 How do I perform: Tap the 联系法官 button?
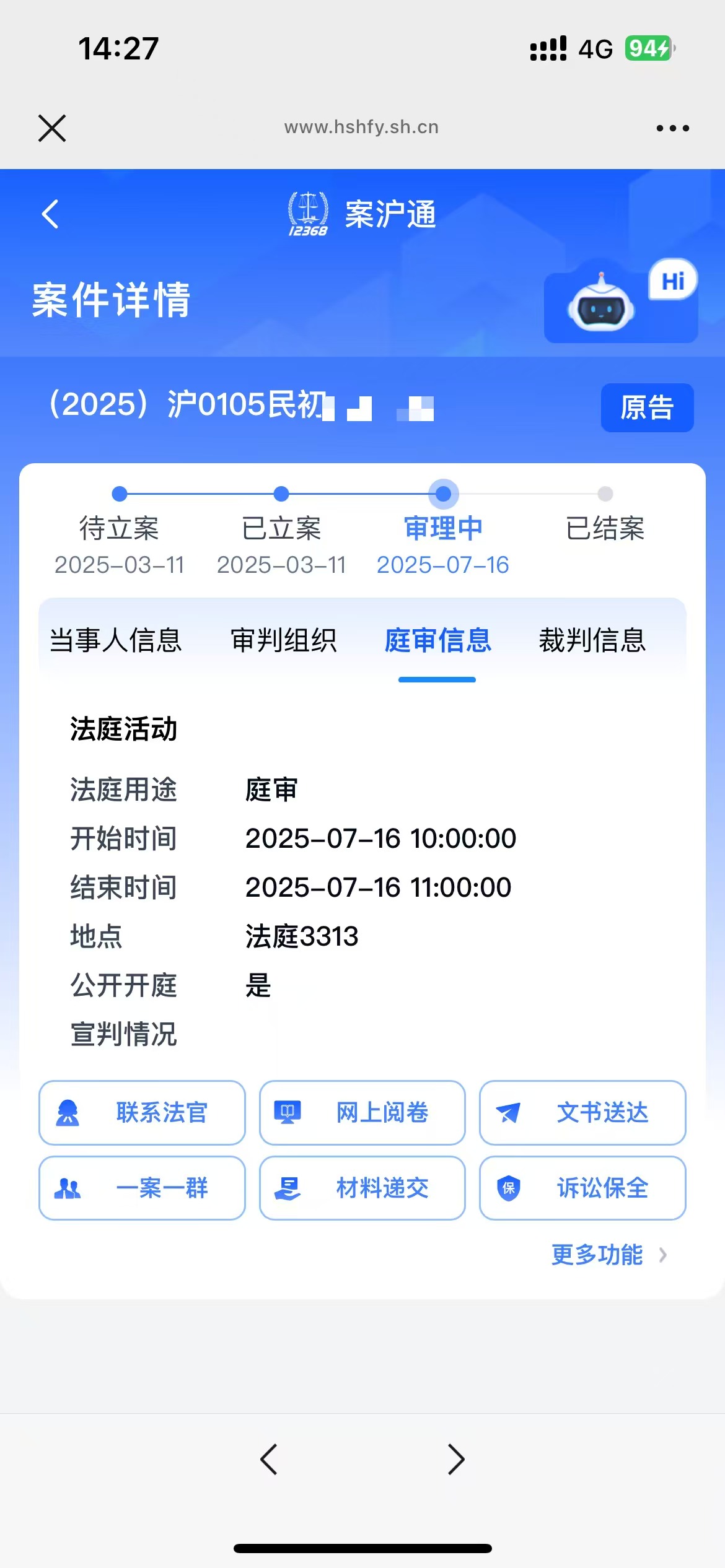pos(142,1113)
